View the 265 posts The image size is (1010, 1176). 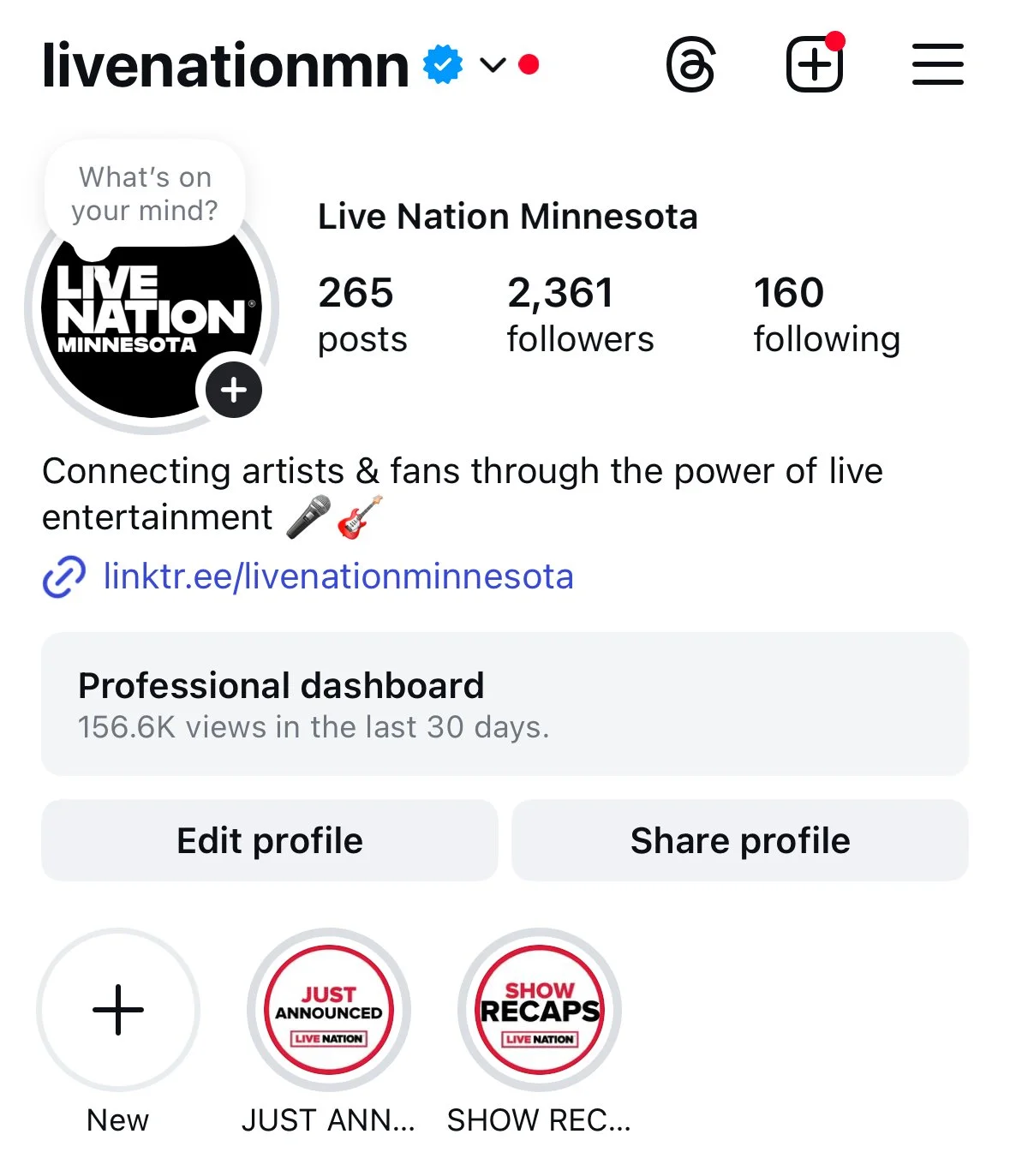pyautogui.click(x=362, y=314)
